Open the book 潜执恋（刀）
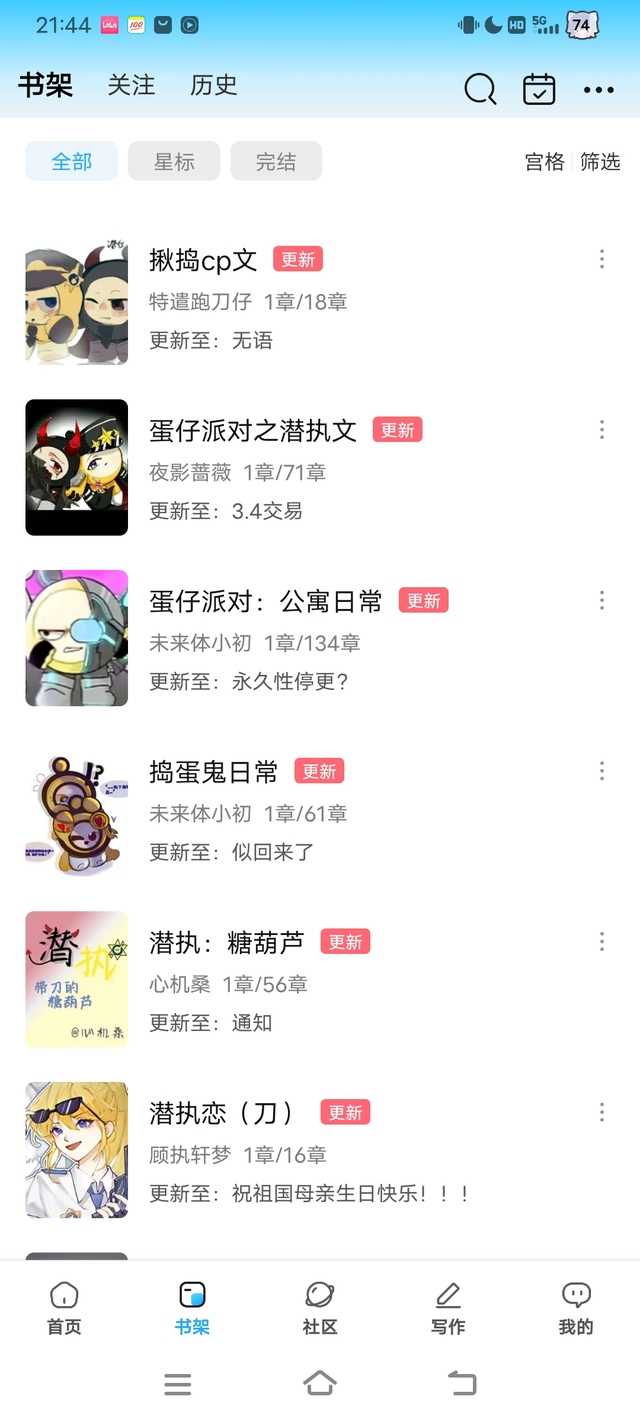640x1422 pixels. pyautogui.click(x=320, y=1150)
